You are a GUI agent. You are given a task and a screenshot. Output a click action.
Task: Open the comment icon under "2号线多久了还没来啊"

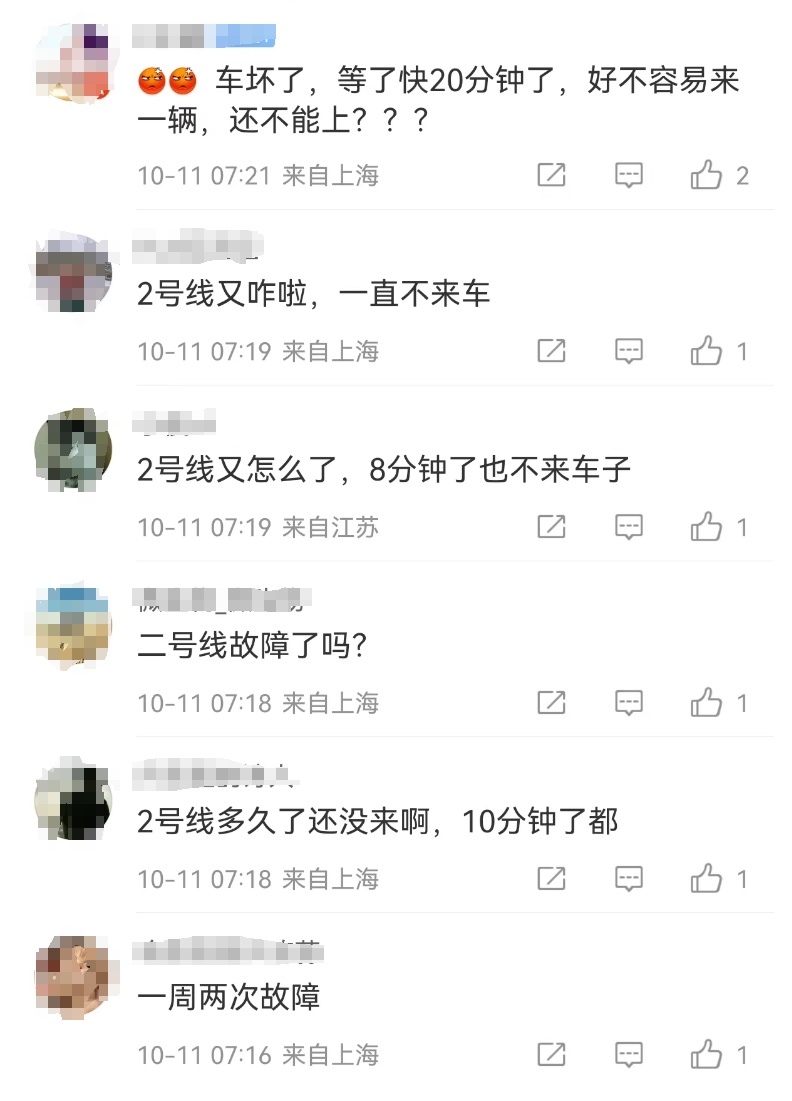(628, 877)
